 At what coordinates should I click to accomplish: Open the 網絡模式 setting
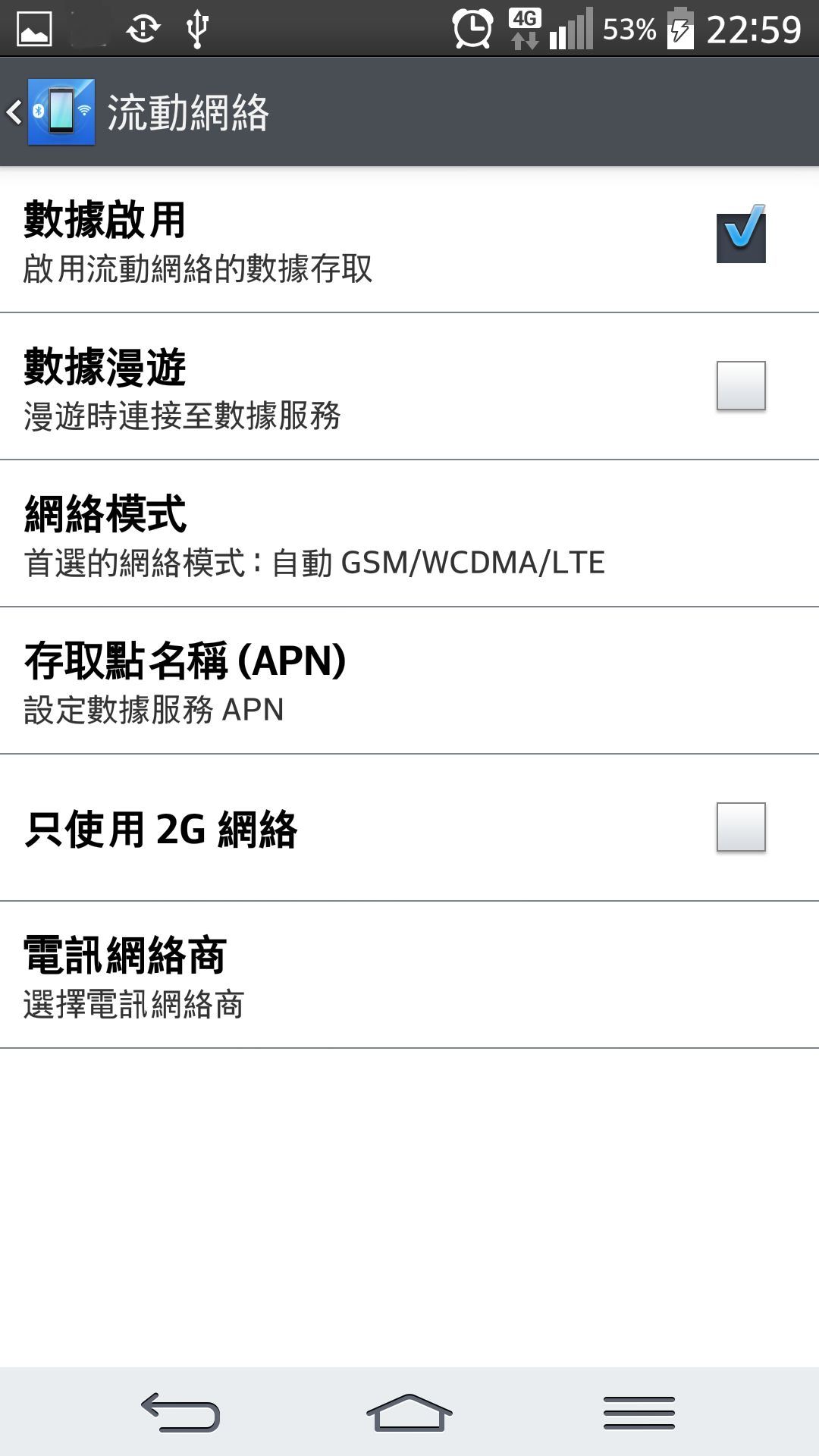coord(409,534)
